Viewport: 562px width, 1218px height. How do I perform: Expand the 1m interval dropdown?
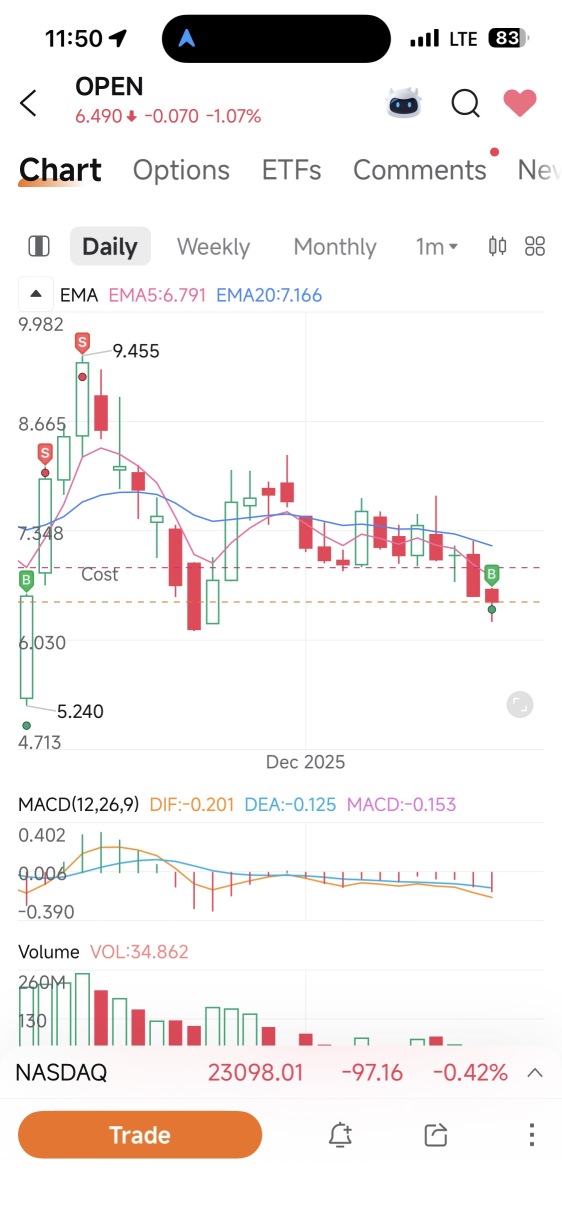[437, 247]
